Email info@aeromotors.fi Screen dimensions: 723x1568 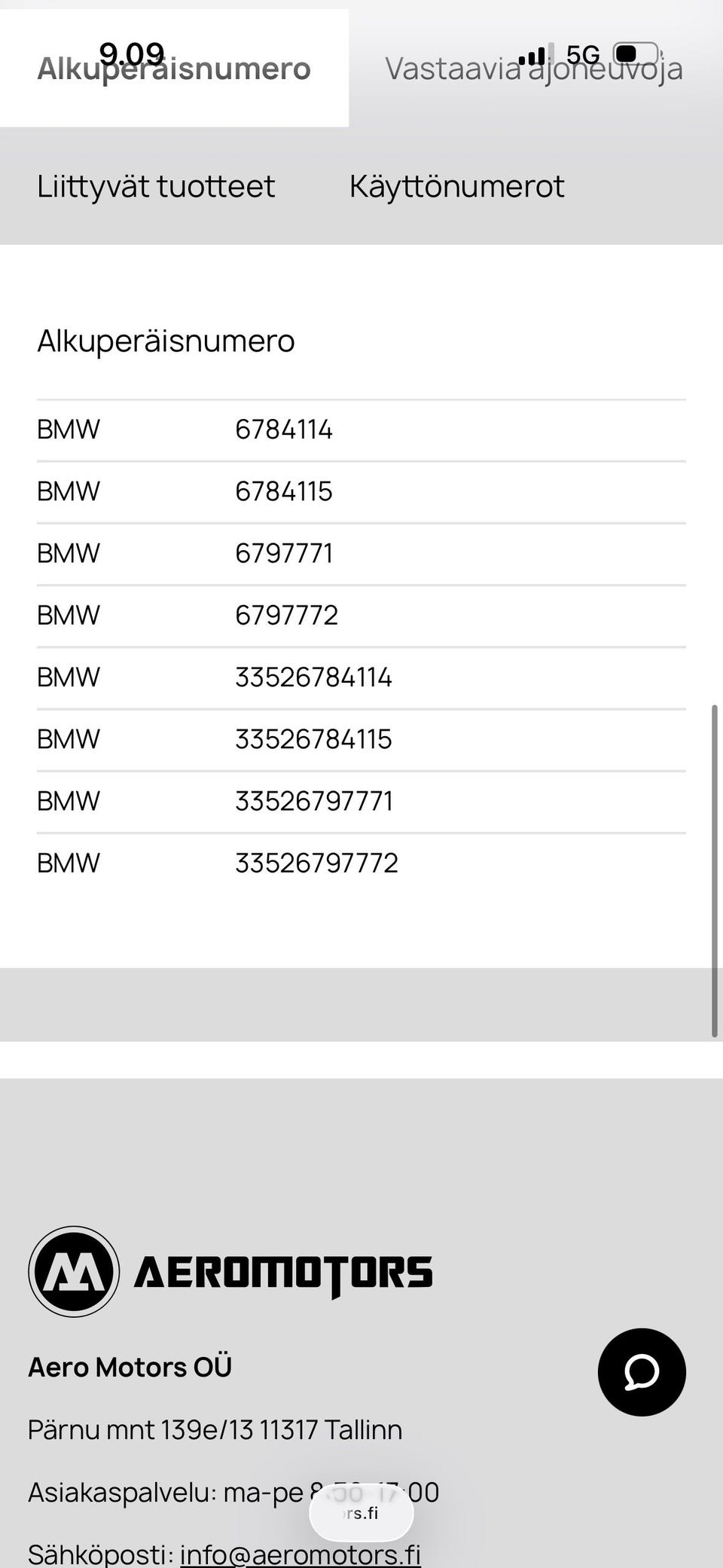click(300, 1554)
